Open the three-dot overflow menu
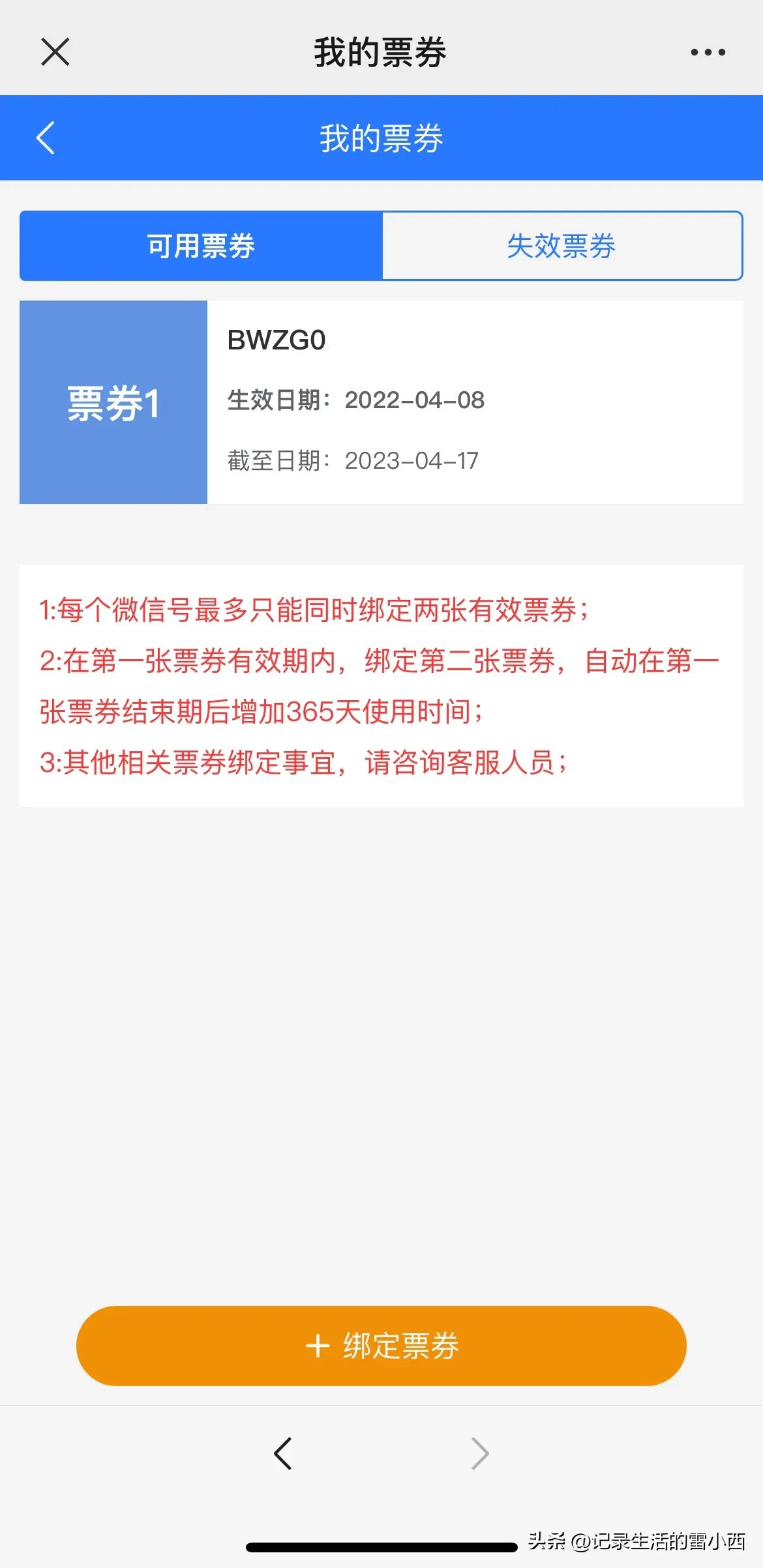This screenshot has height=1568, width=763. tap(708, 52)
